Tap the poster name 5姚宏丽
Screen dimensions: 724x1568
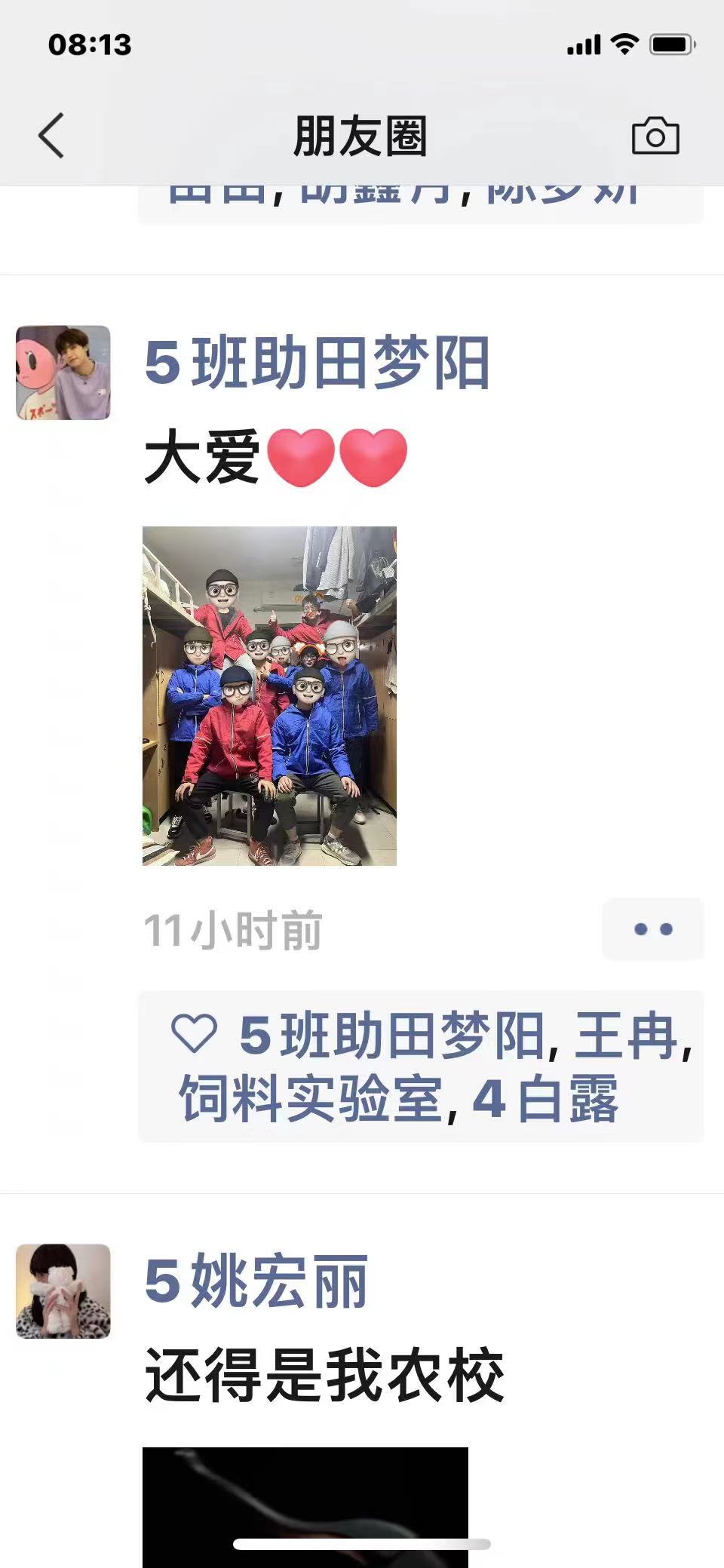click(256, 1282)
